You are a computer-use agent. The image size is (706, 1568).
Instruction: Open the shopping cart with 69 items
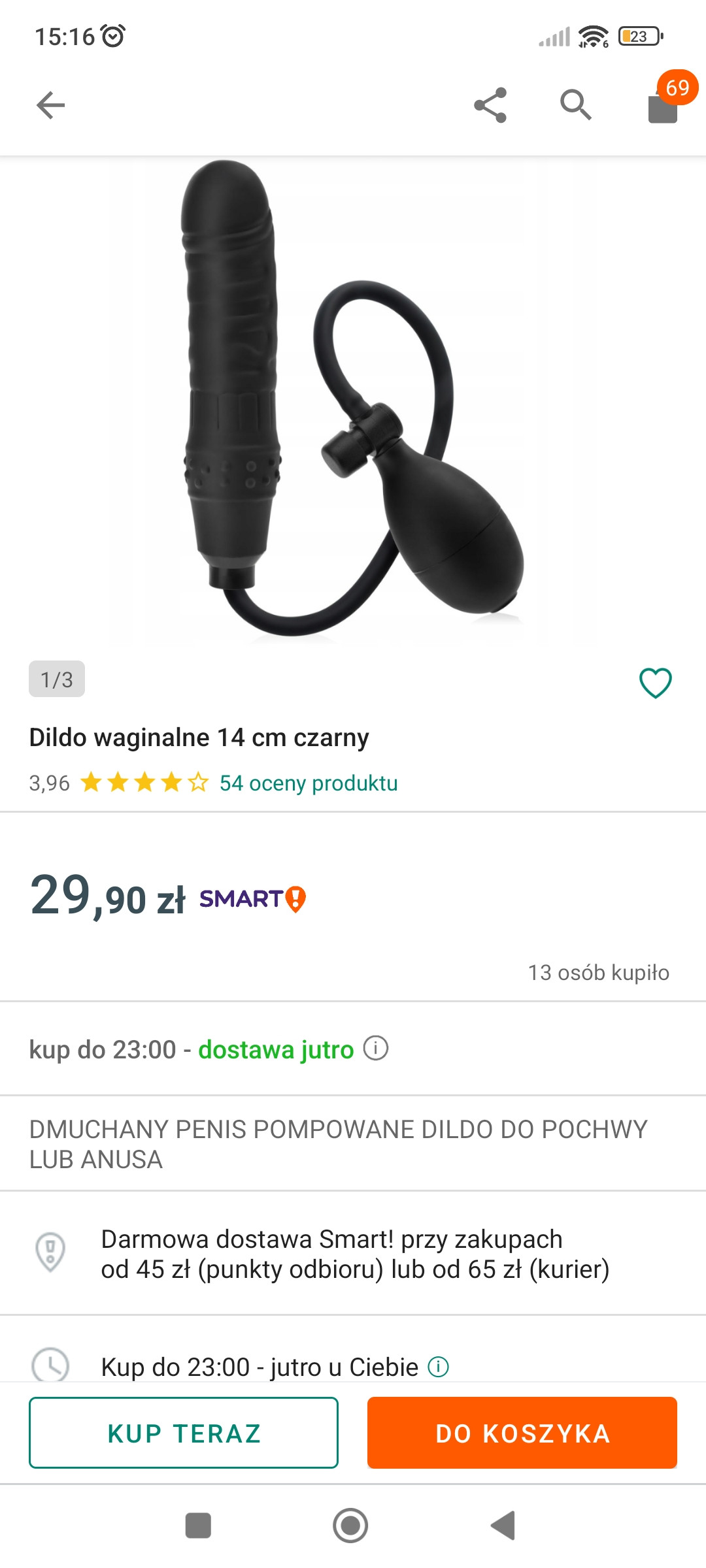click(664, 104)
